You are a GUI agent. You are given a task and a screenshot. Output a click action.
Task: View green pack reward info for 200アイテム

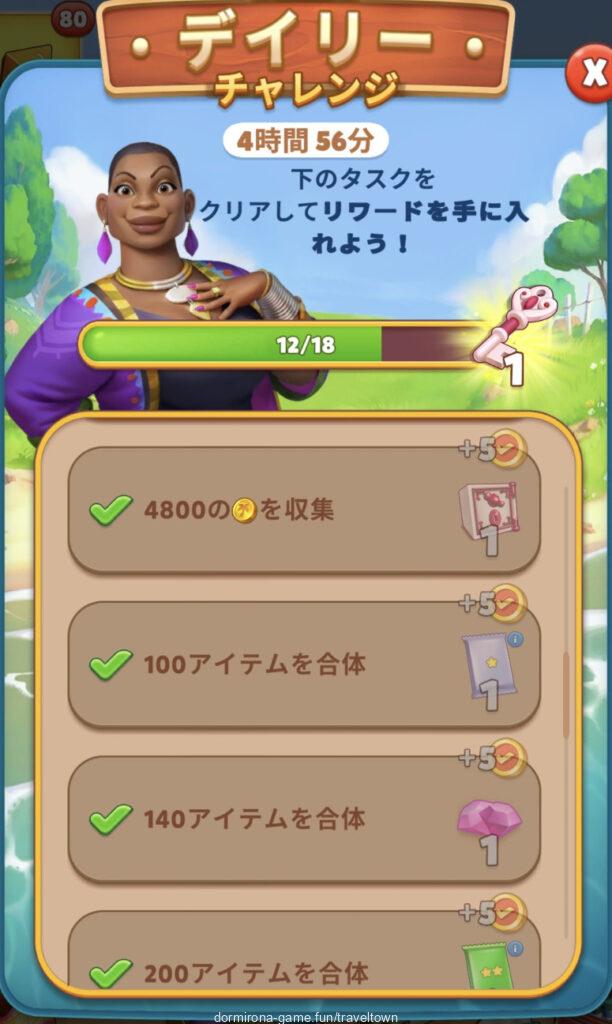coord(516,947)
